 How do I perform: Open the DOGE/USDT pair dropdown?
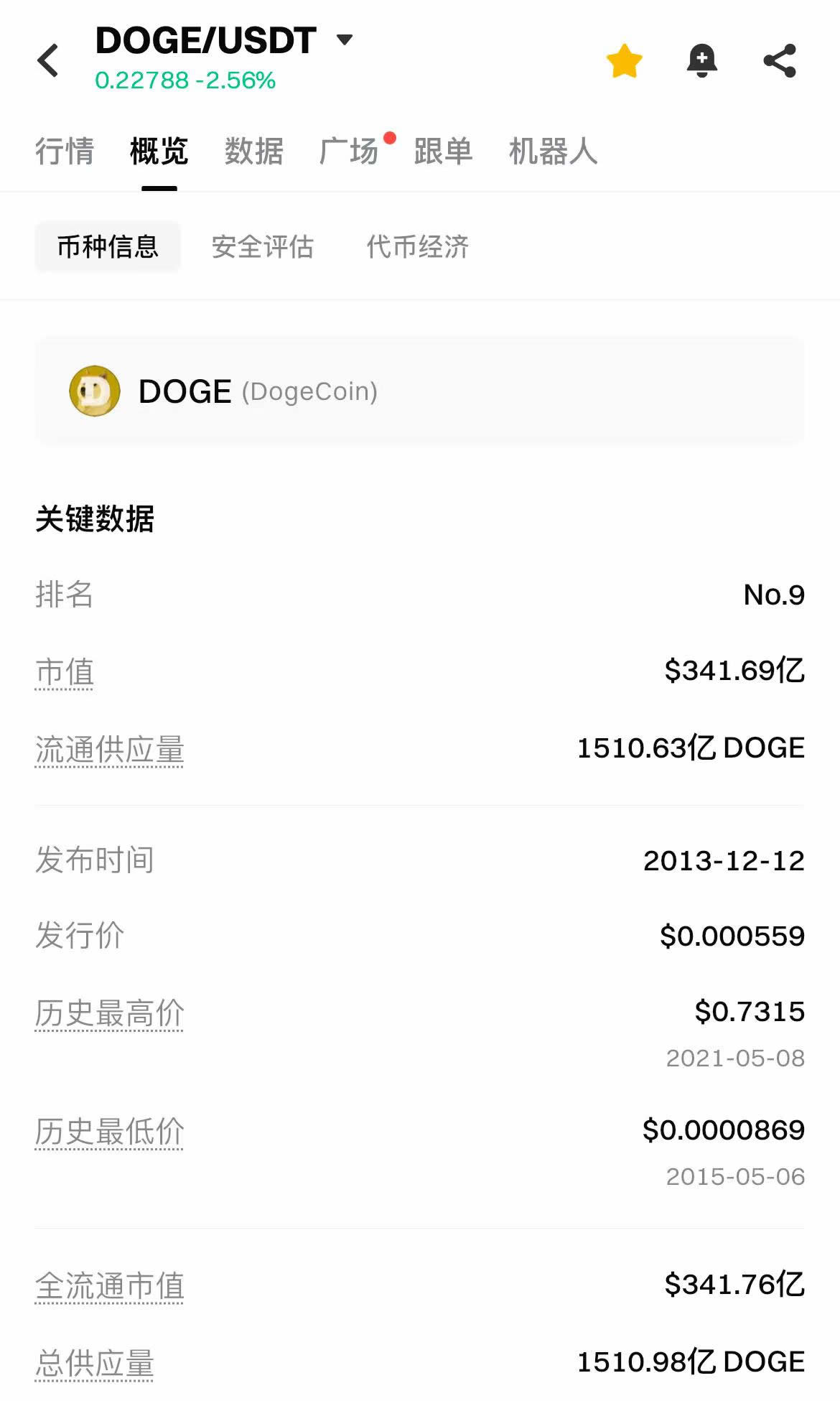345,39
